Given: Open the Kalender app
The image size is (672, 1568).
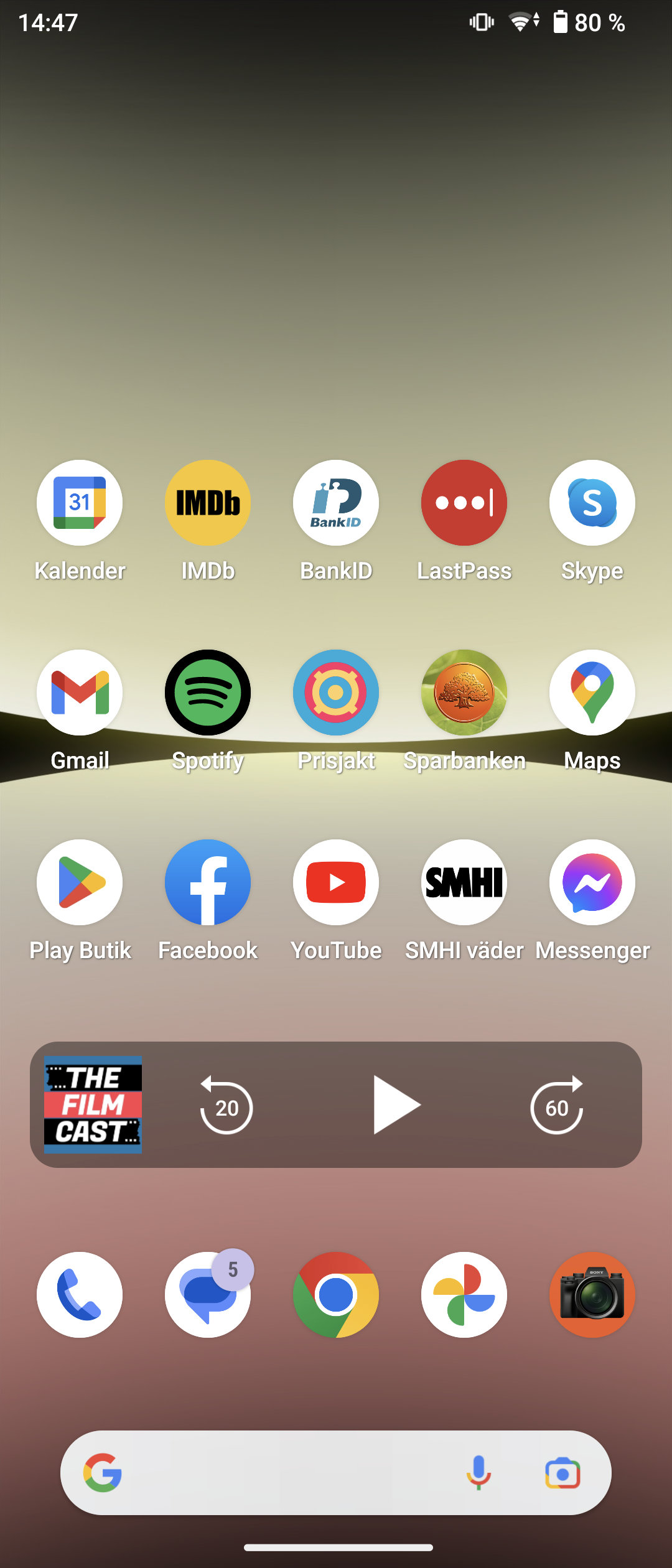Looking at the screenshot, I should 80,503.
